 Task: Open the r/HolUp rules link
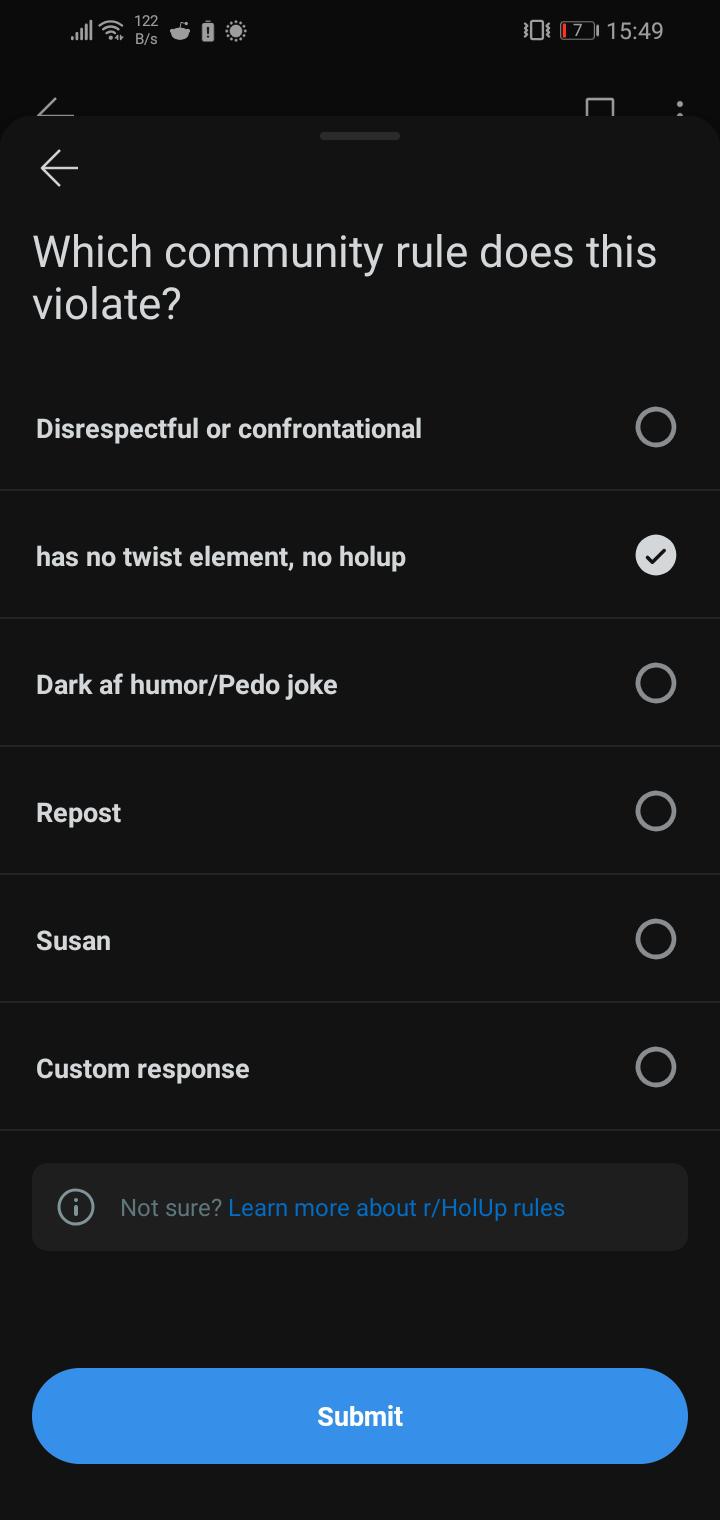[396, 1207]
